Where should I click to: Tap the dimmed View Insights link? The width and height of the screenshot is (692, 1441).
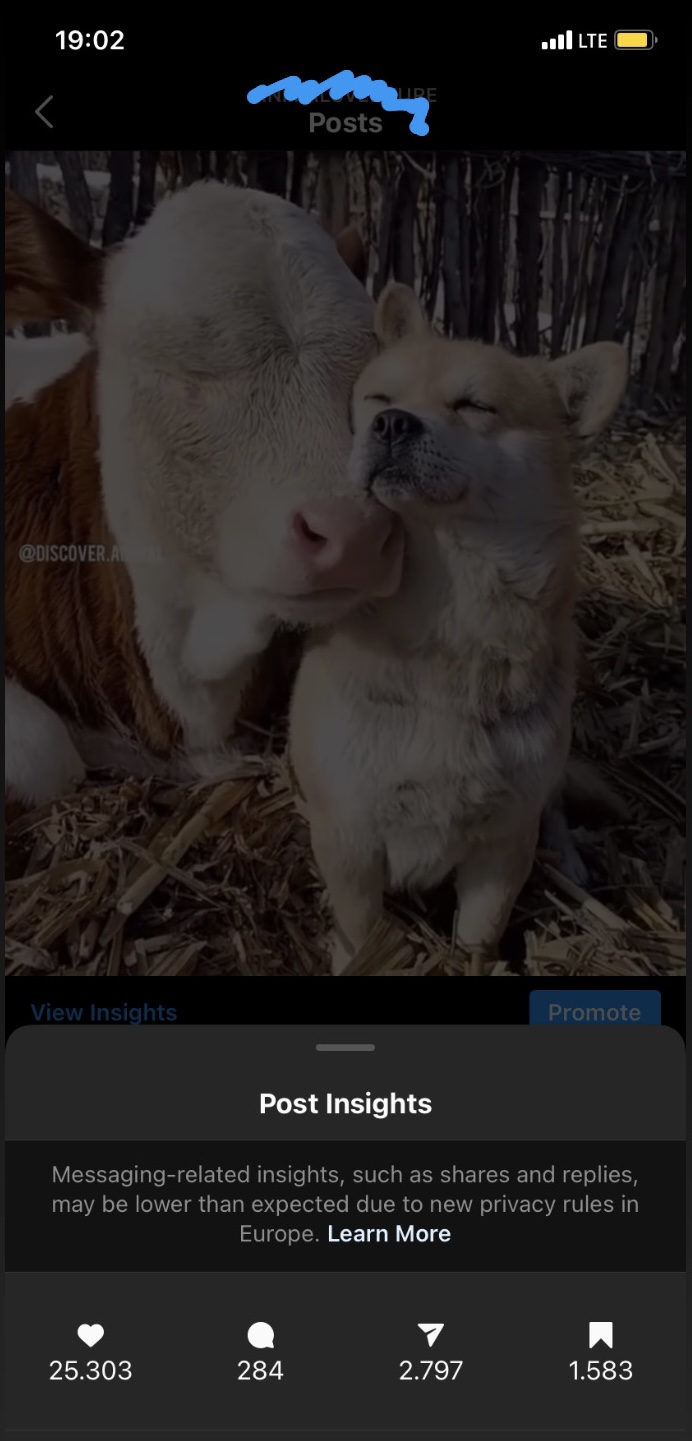click(x=104, y=1012)
